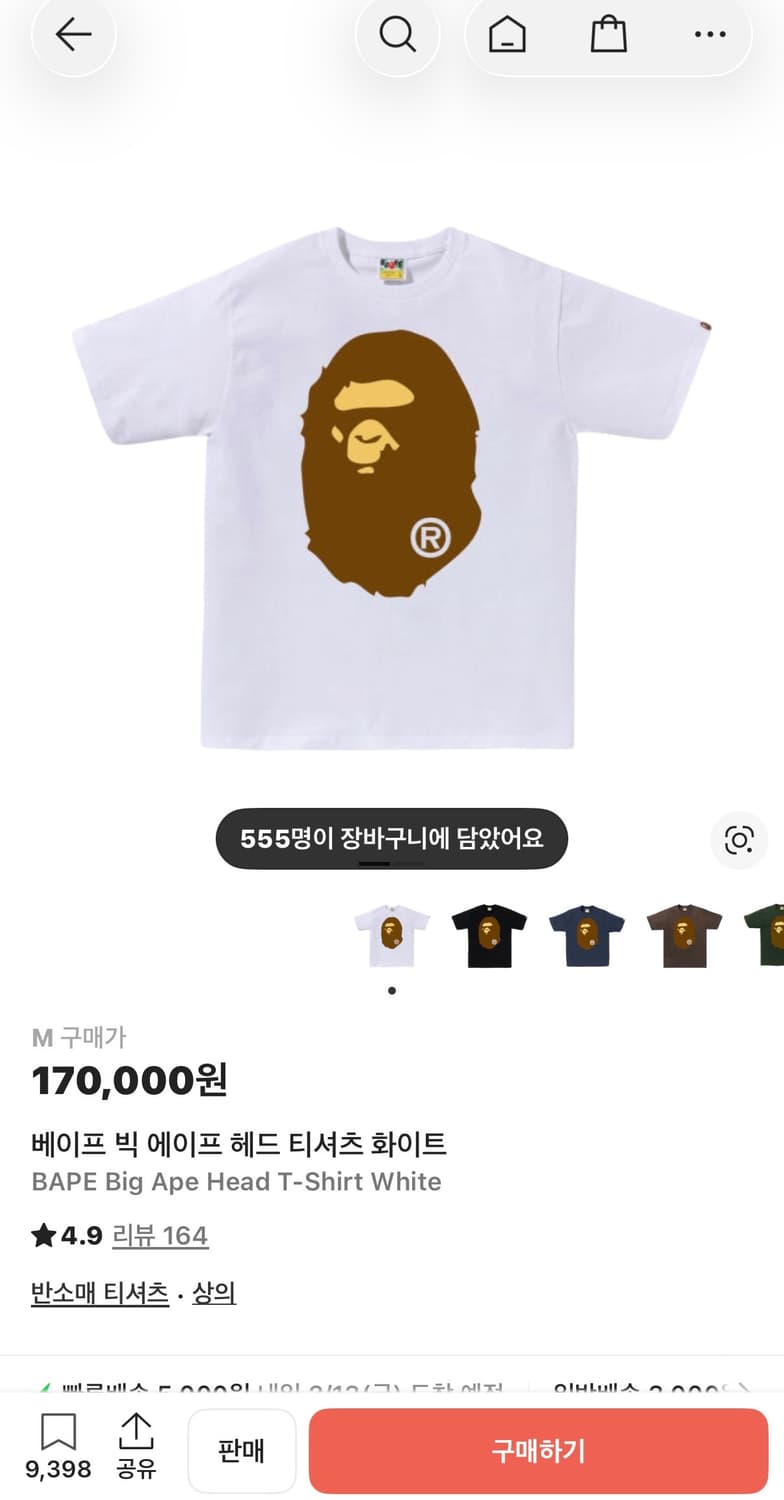The width and height of the screenshot is (784, 1500).
Task: Tap the image search lens icon
Action: point(738,840)
